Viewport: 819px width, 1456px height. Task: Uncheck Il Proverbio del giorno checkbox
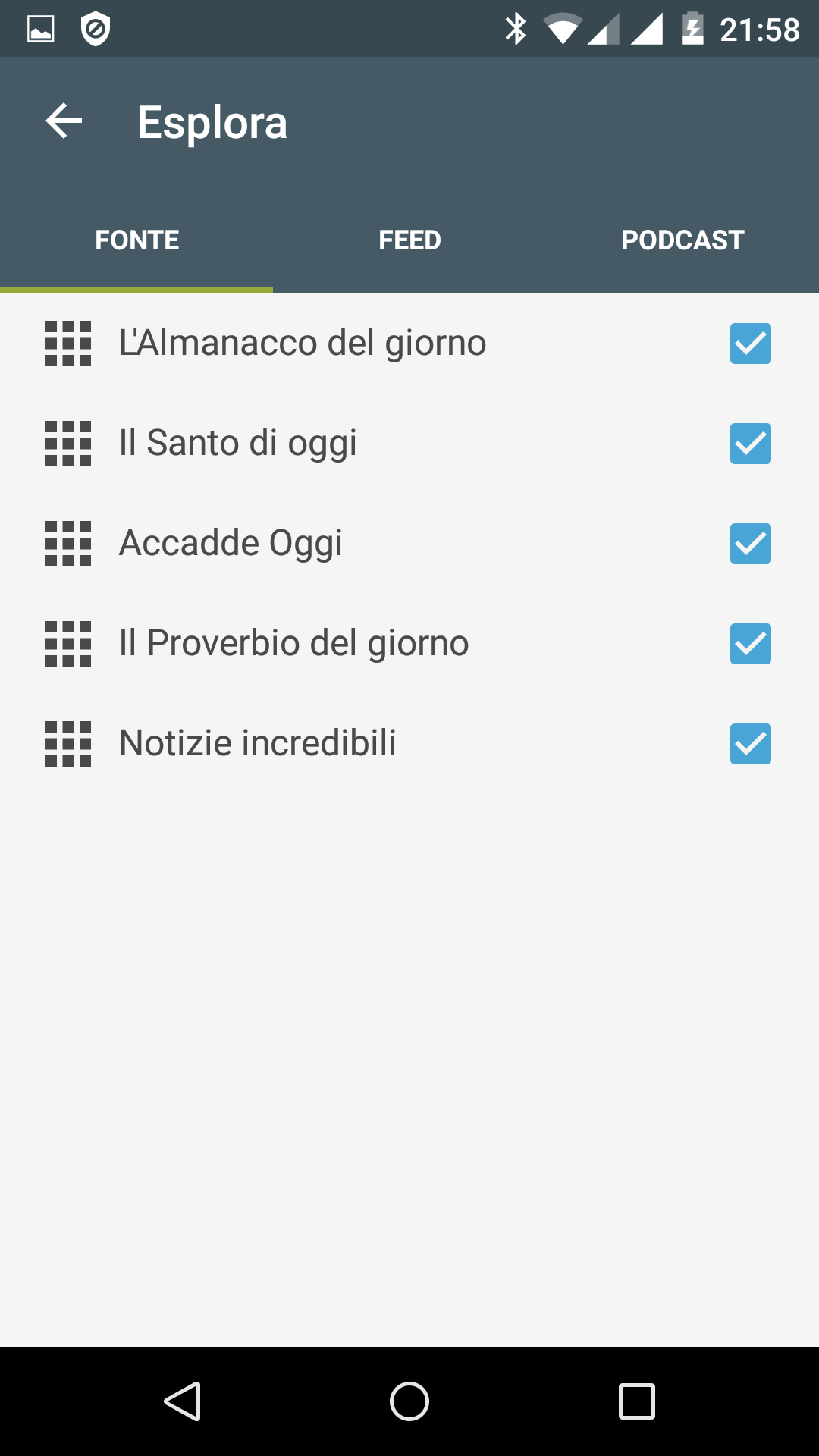[x=751, y=644]
